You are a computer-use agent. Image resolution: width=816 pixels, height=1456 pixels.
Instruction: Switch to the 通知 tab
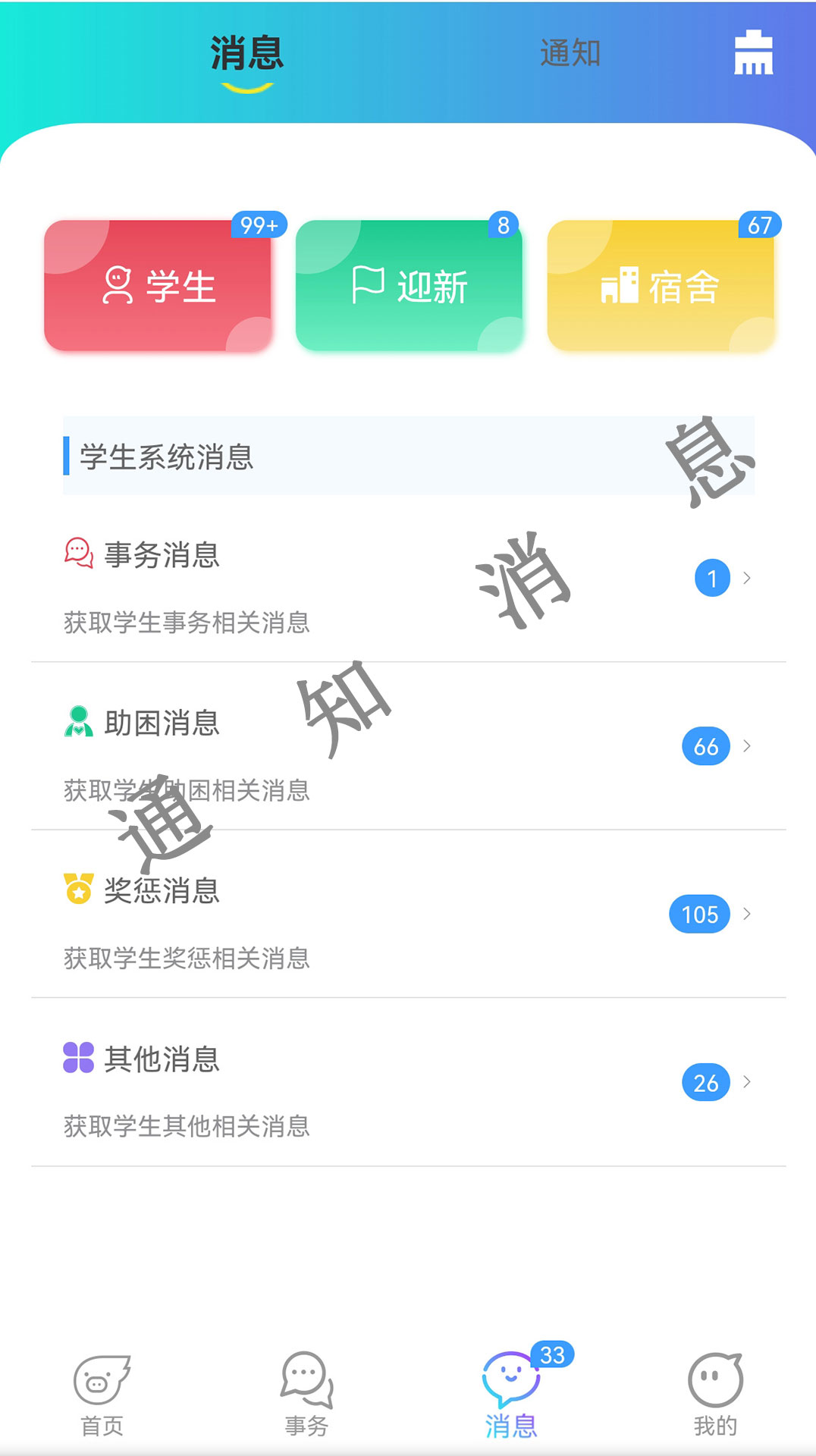pos(570,54)
